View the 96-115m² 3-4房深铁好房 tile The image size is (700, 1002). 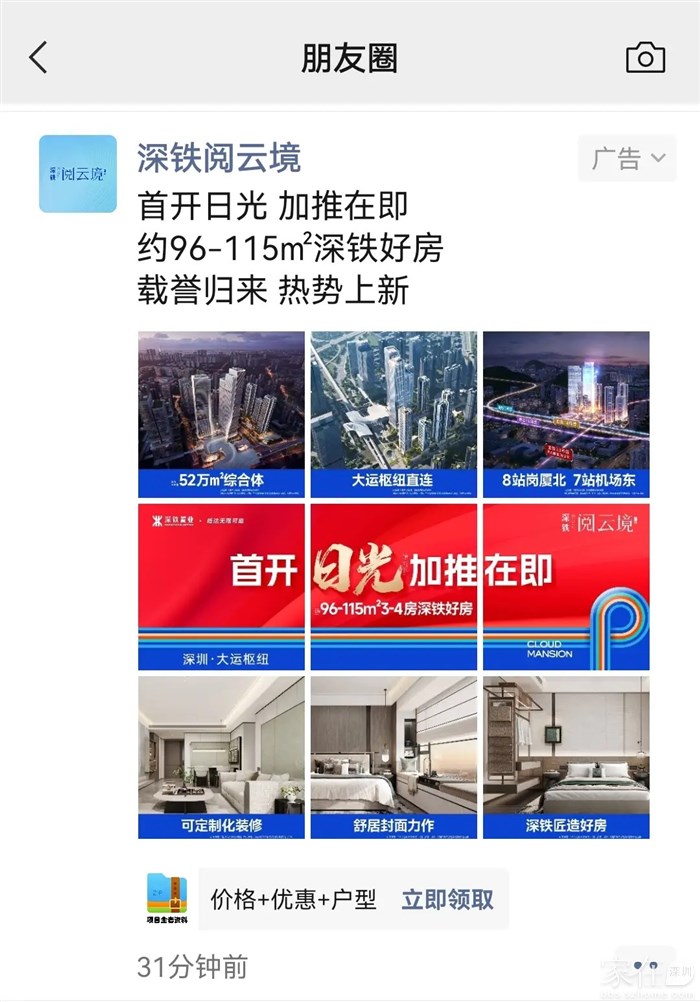point(393,586)
